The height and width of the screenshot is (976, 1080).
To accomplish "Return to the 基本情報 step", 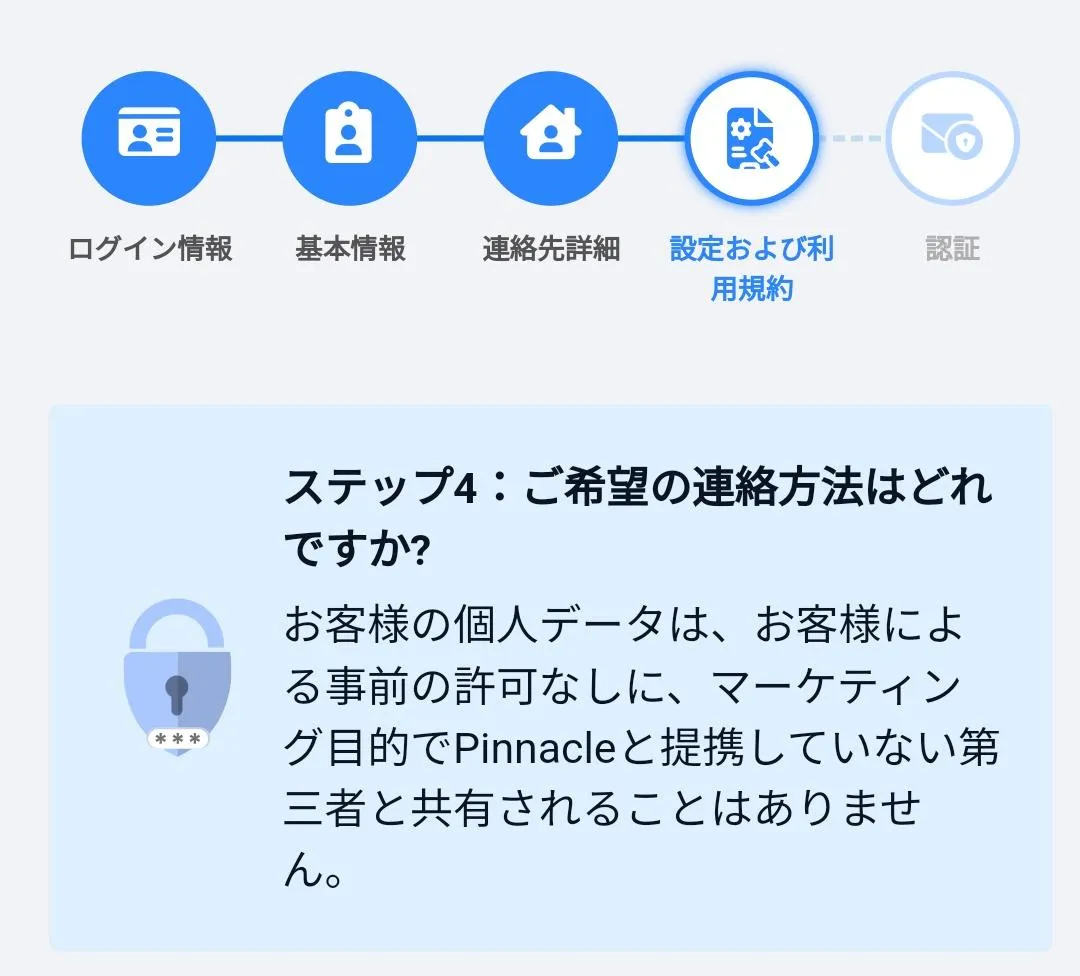I will (x=349, y=138).
